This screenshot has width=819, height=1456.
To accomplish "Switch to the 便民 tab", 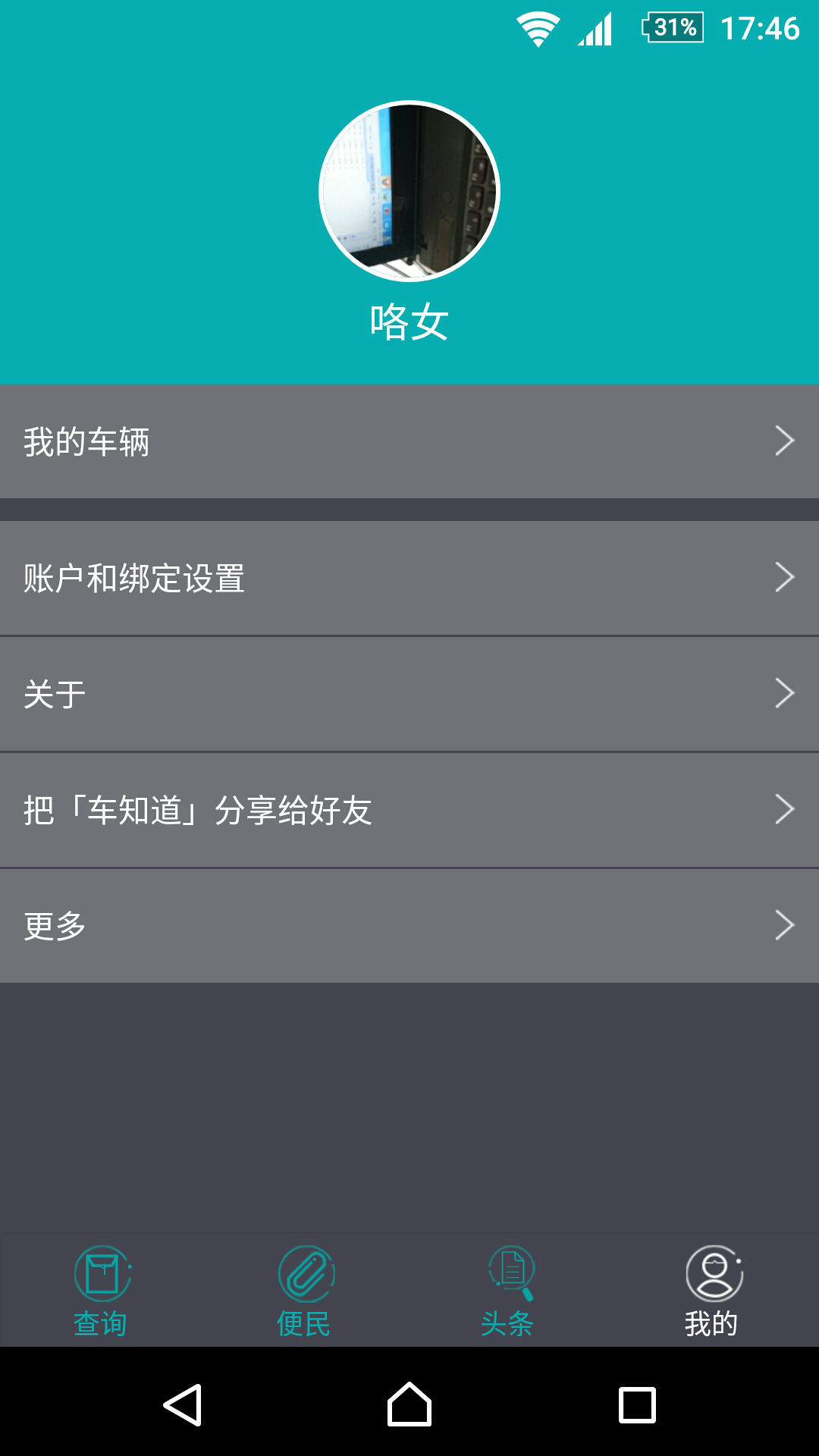I will [x=306, y=1291].
